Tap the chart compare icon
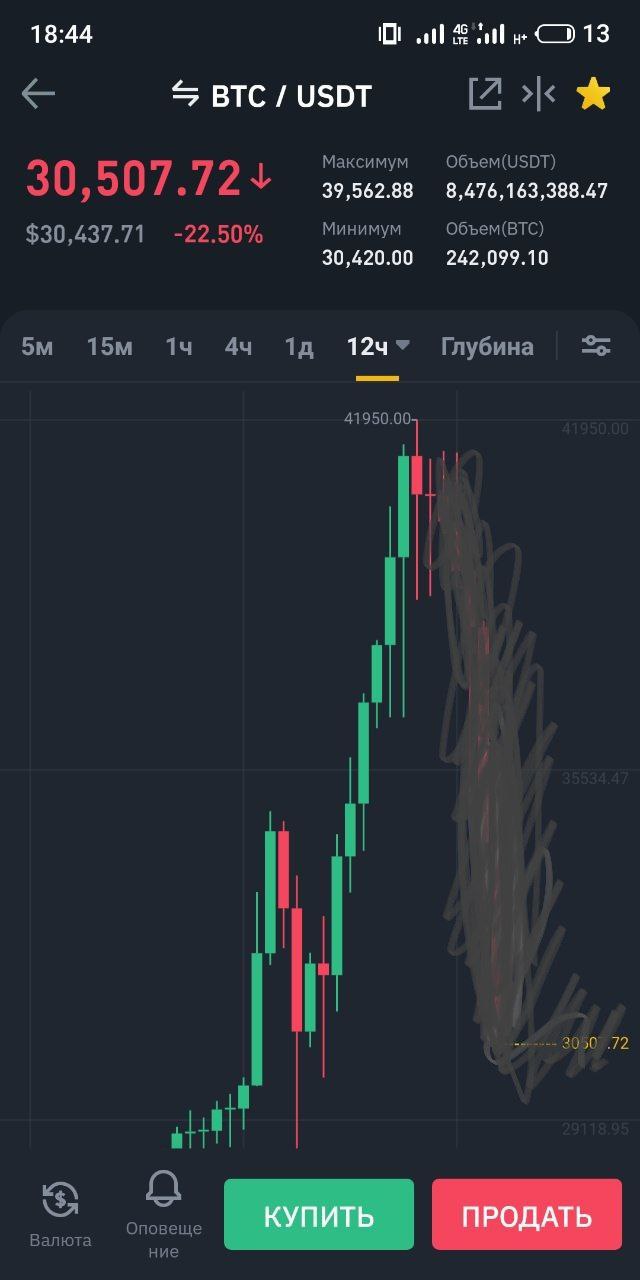The image size is (640, 1280). click(538, 94)
